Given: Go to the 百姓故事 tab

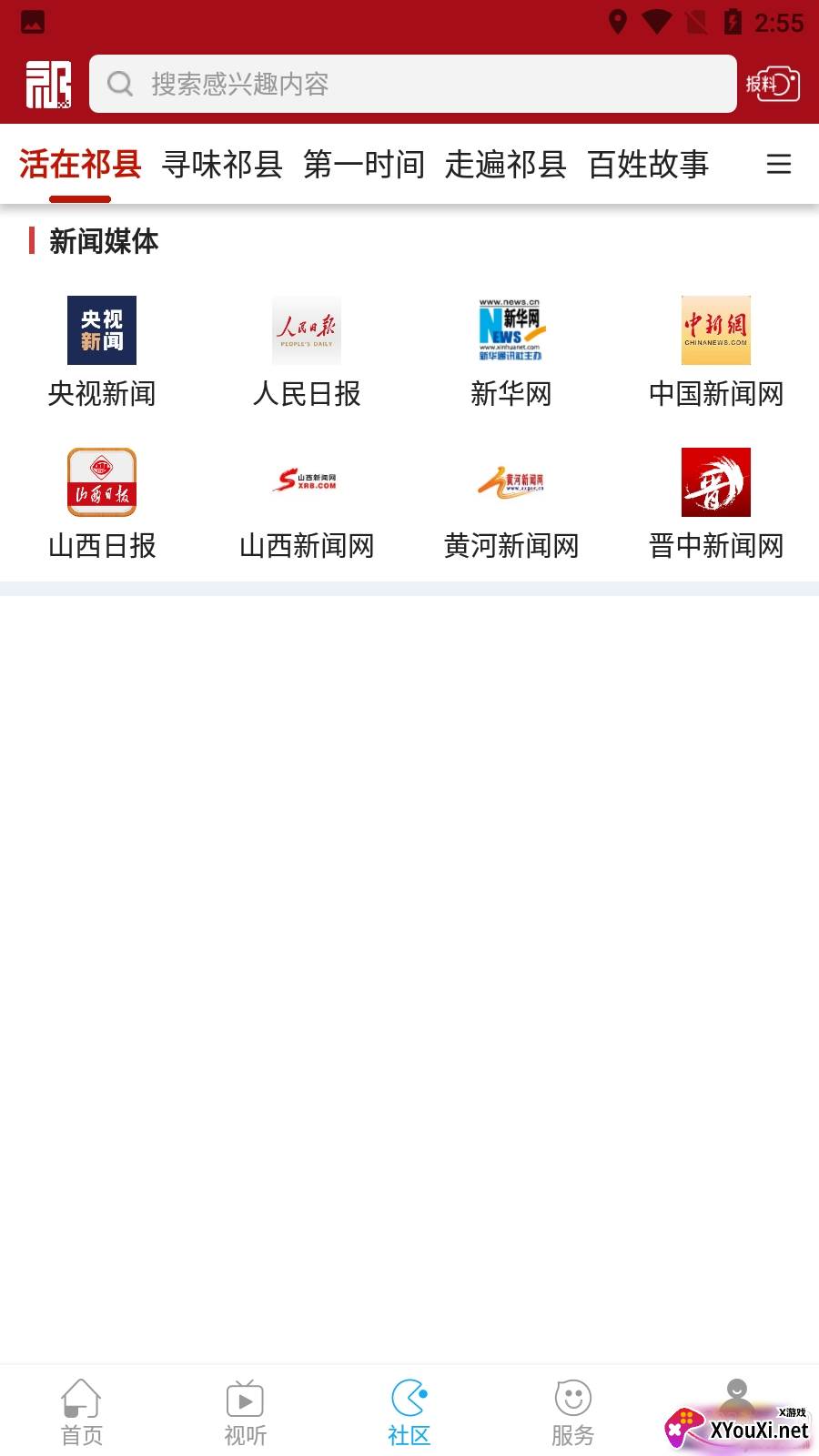Looking at the screenshot, I should 648,165.
